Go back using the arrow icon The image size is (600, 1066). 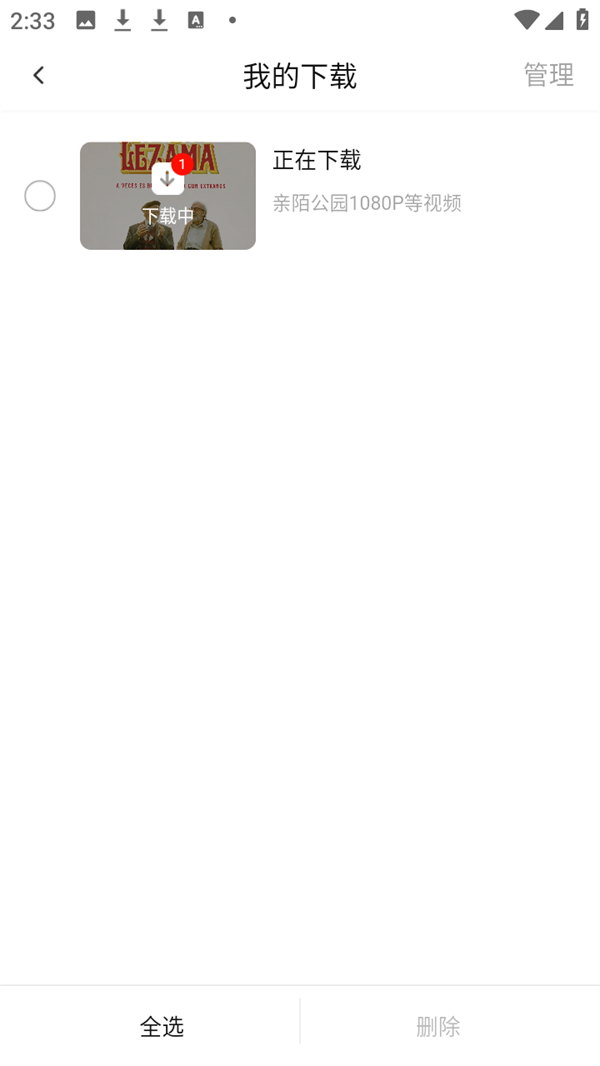pos(39,75)
